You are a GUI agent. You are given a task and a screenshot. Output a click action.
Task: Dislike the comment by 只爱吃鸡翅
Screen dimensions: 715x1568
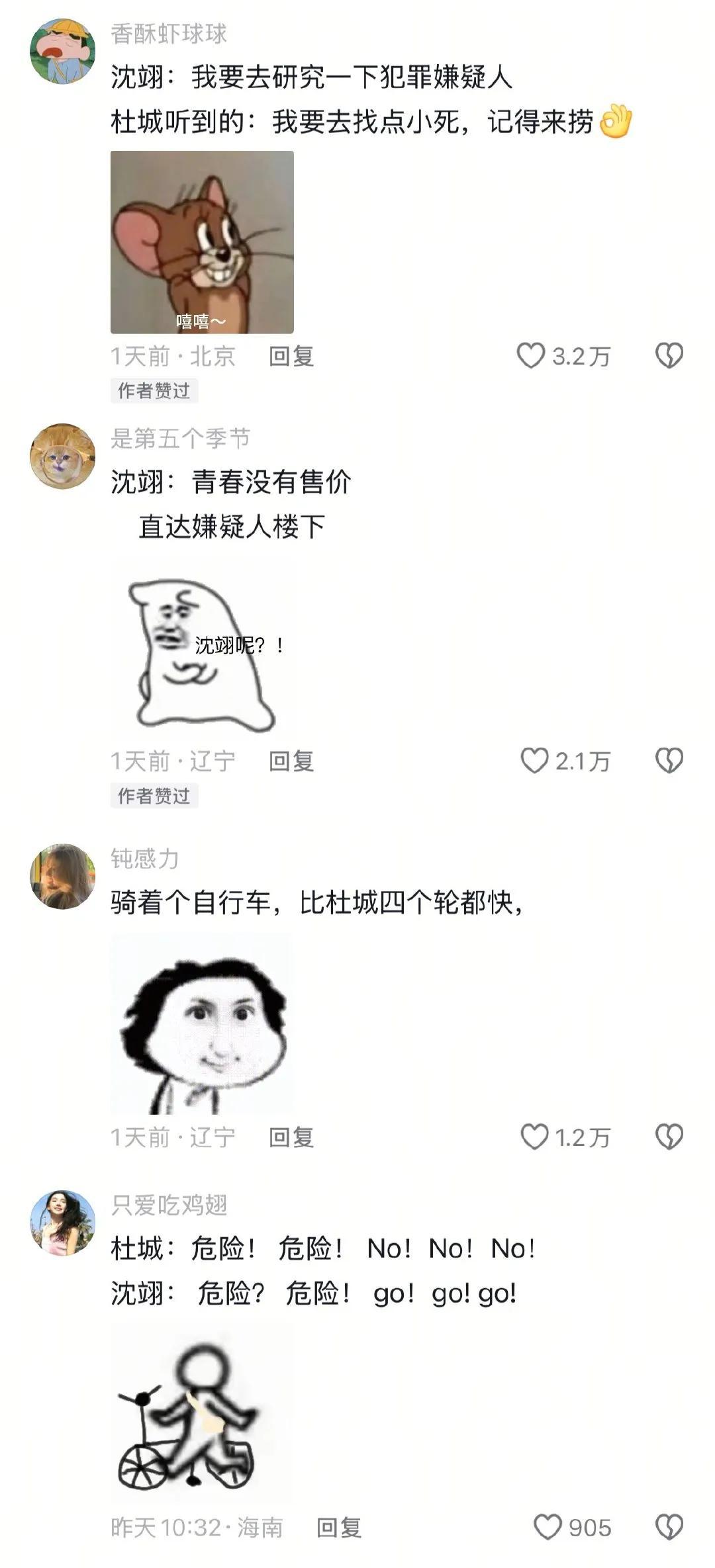(669, 1527)
